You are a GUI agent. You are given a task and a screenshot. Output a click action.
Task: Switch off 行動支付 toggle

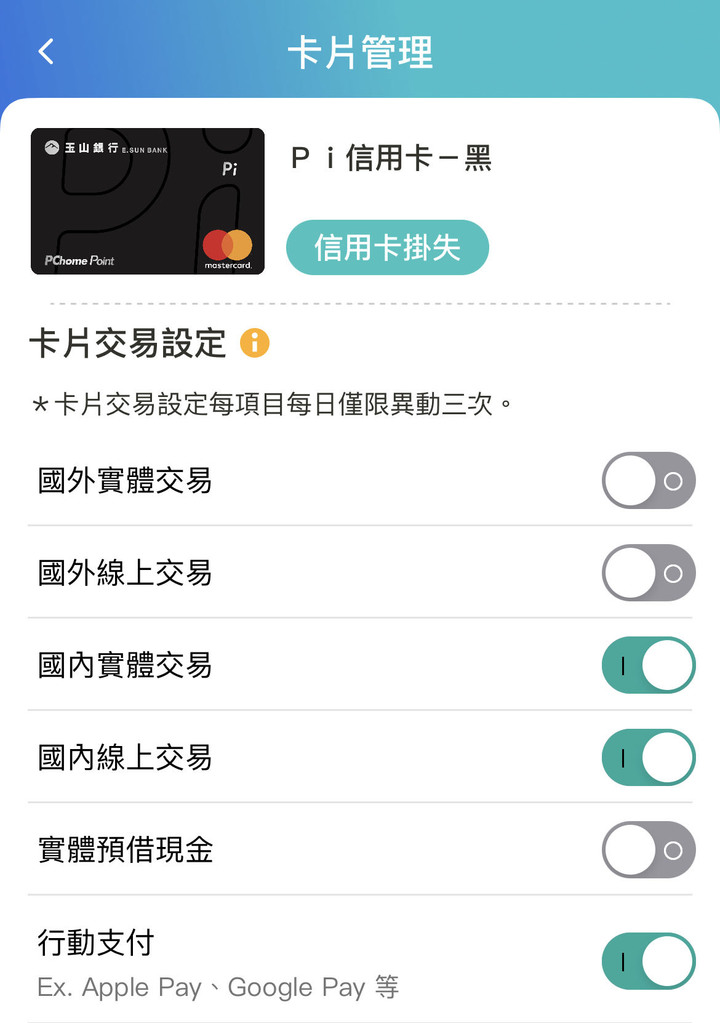tap(648, 962)
